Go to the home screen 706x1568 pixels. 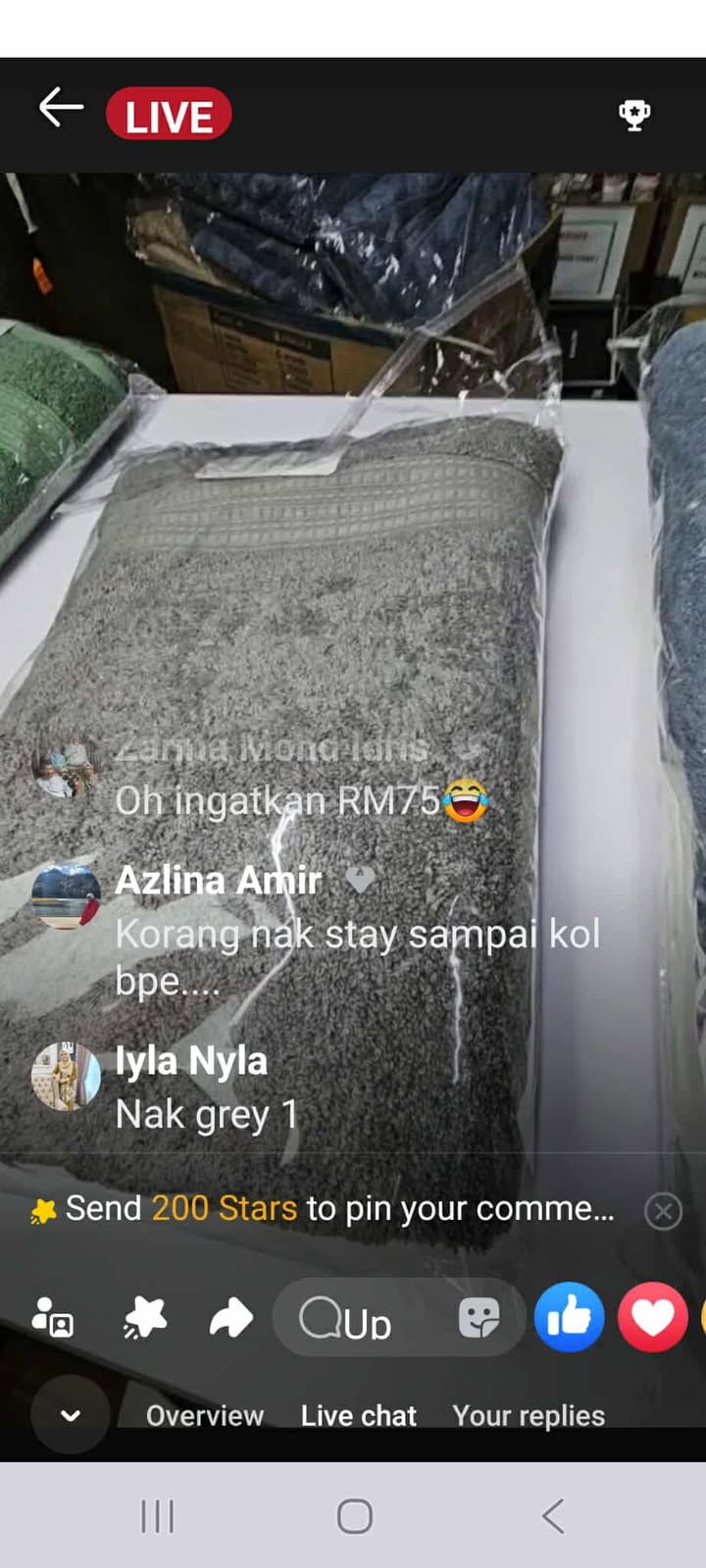tap(354, 1516)
